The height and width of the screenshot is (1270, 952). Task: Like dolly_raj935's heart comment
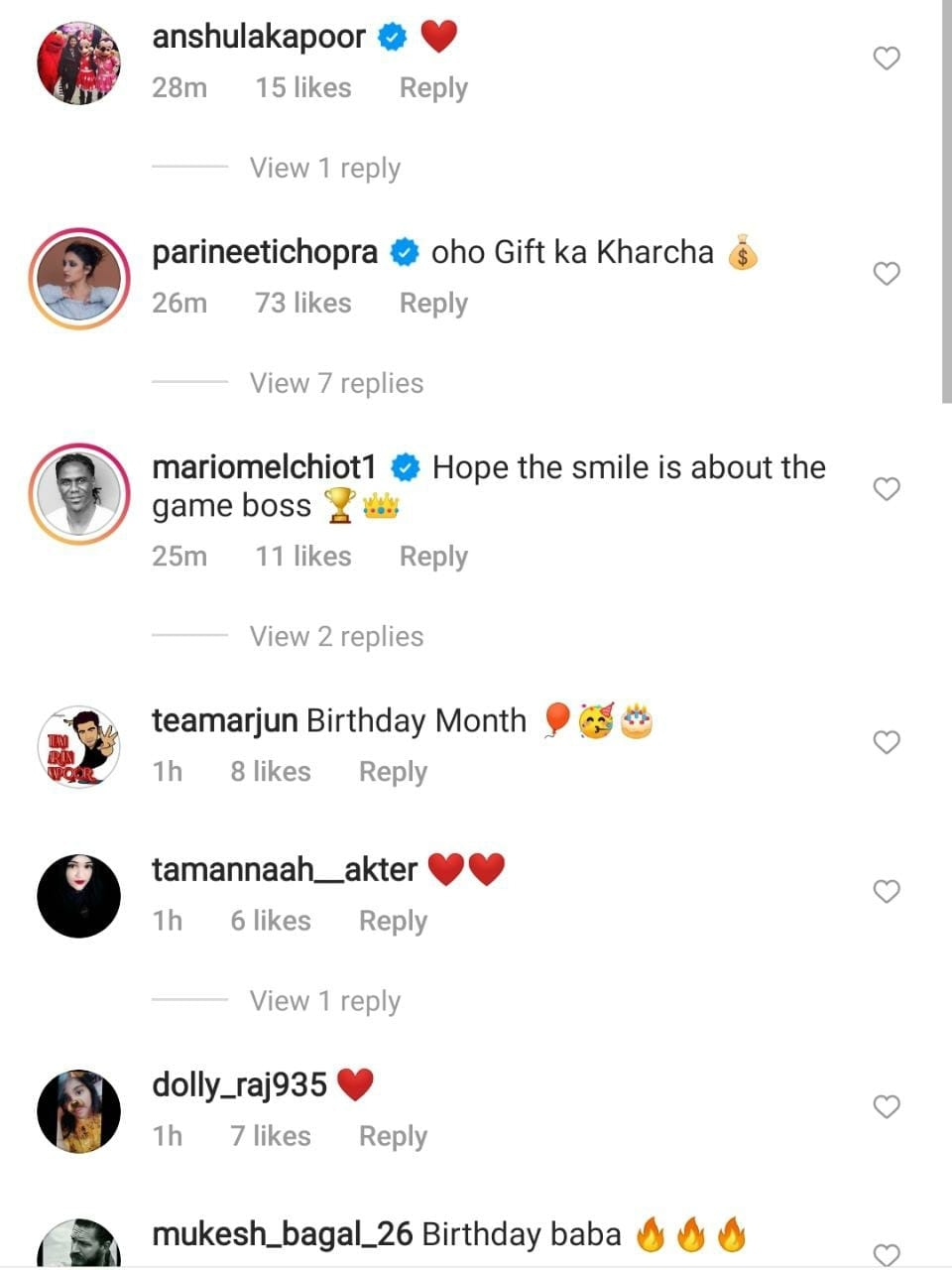coord(886,1106)
